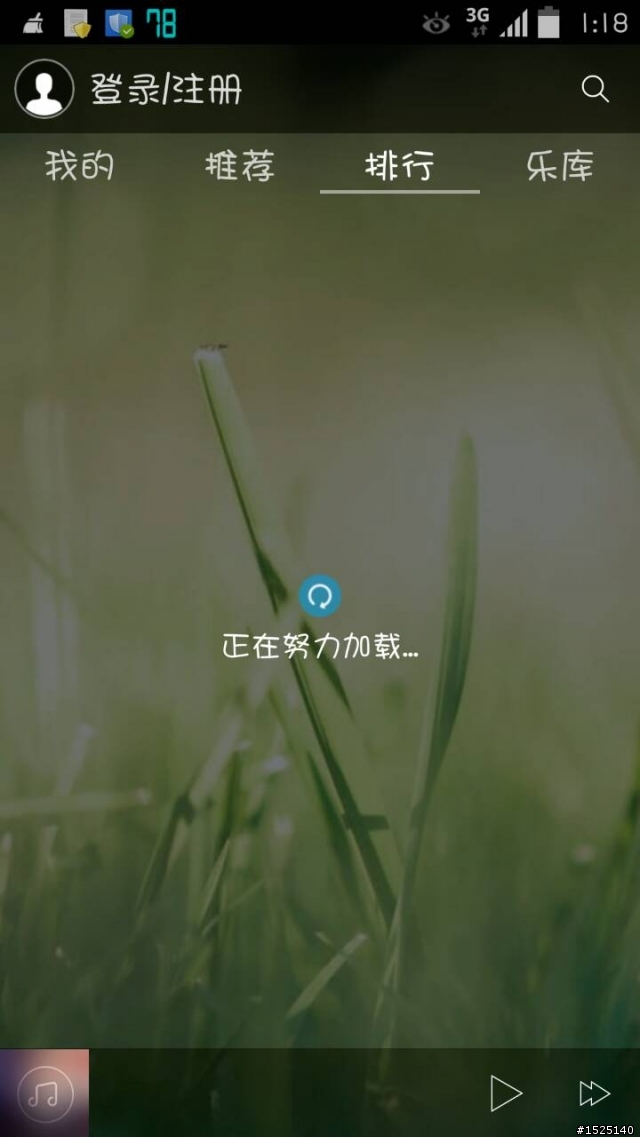Open the now-playing album art thumbnail
This screenshot has width=640, height=1138.
click(x=45, y=1093)
